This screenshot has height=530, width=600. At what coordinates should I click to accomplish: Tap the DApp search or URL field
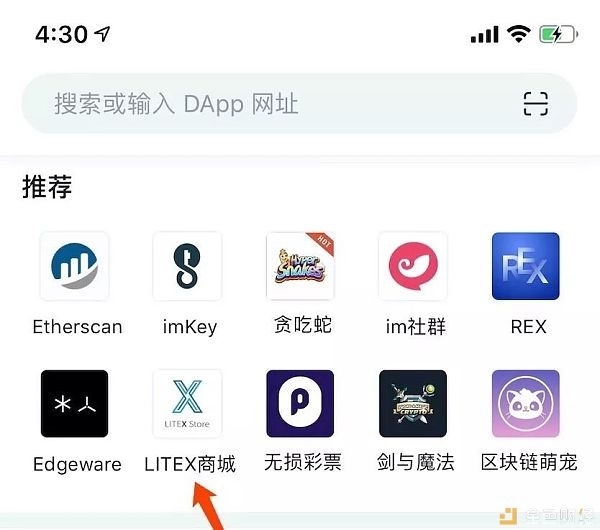click(270, 104)
